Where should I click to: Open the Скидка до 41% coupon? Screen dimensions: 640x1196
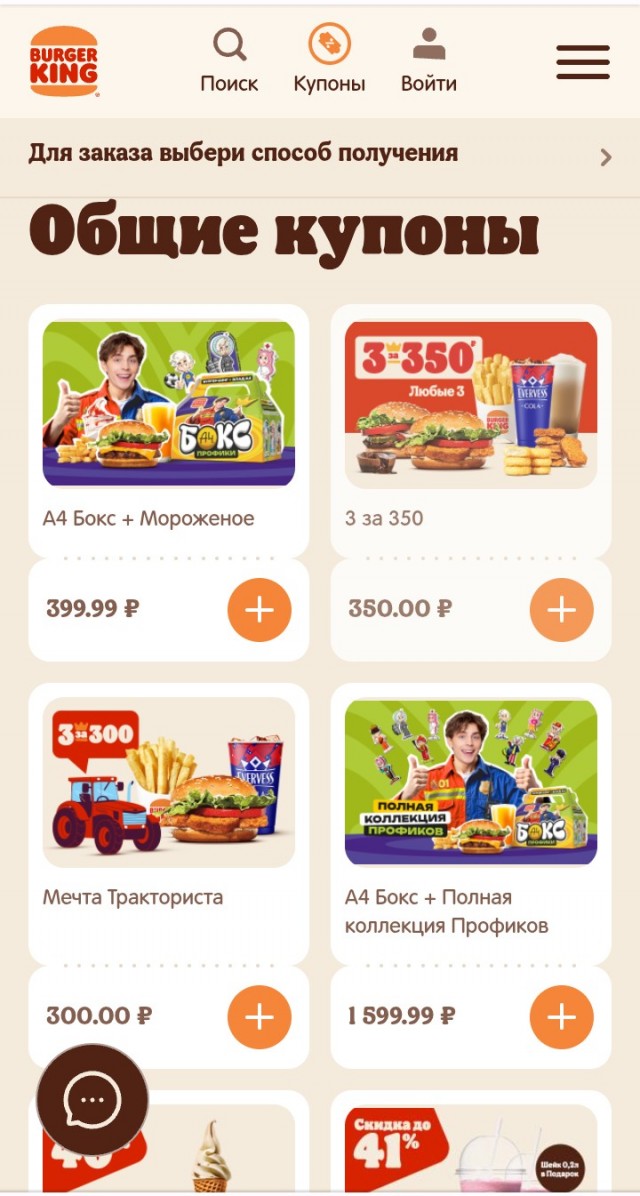coord(470,1150)
